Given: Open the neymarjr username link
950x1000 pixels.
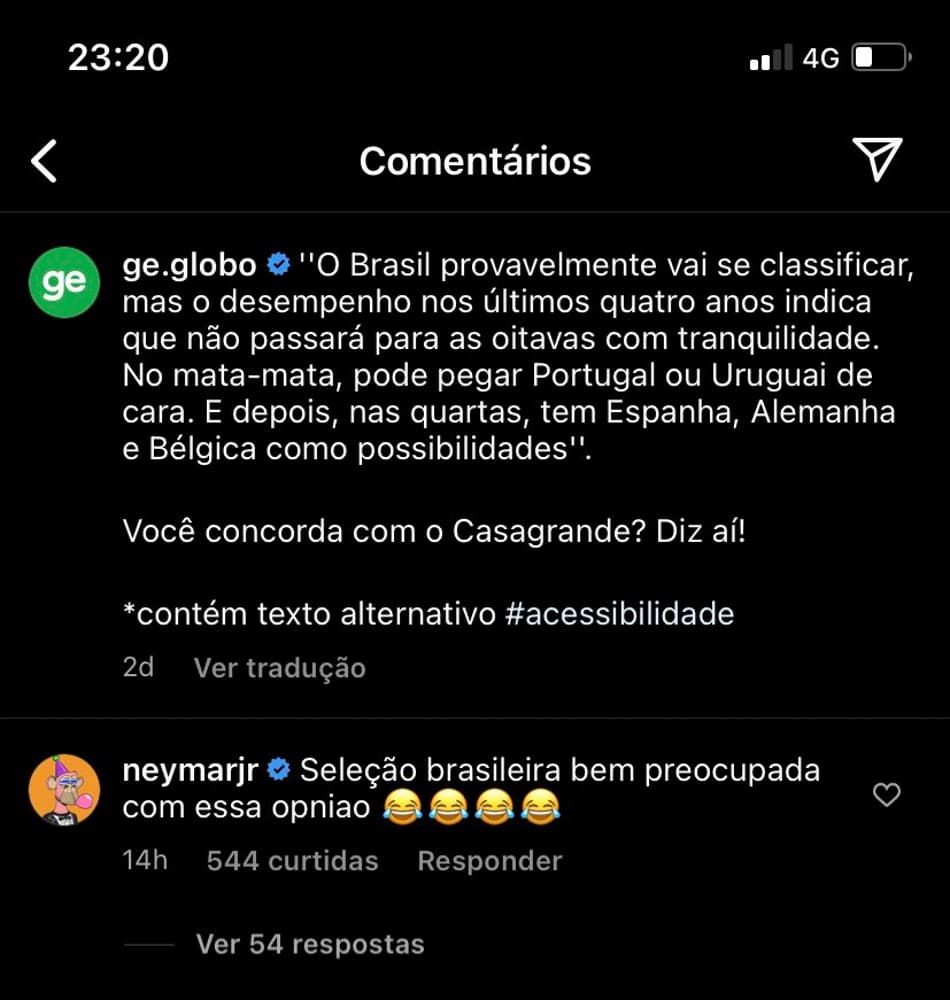Looking at the screenshot, I should (x=190, y=771).
